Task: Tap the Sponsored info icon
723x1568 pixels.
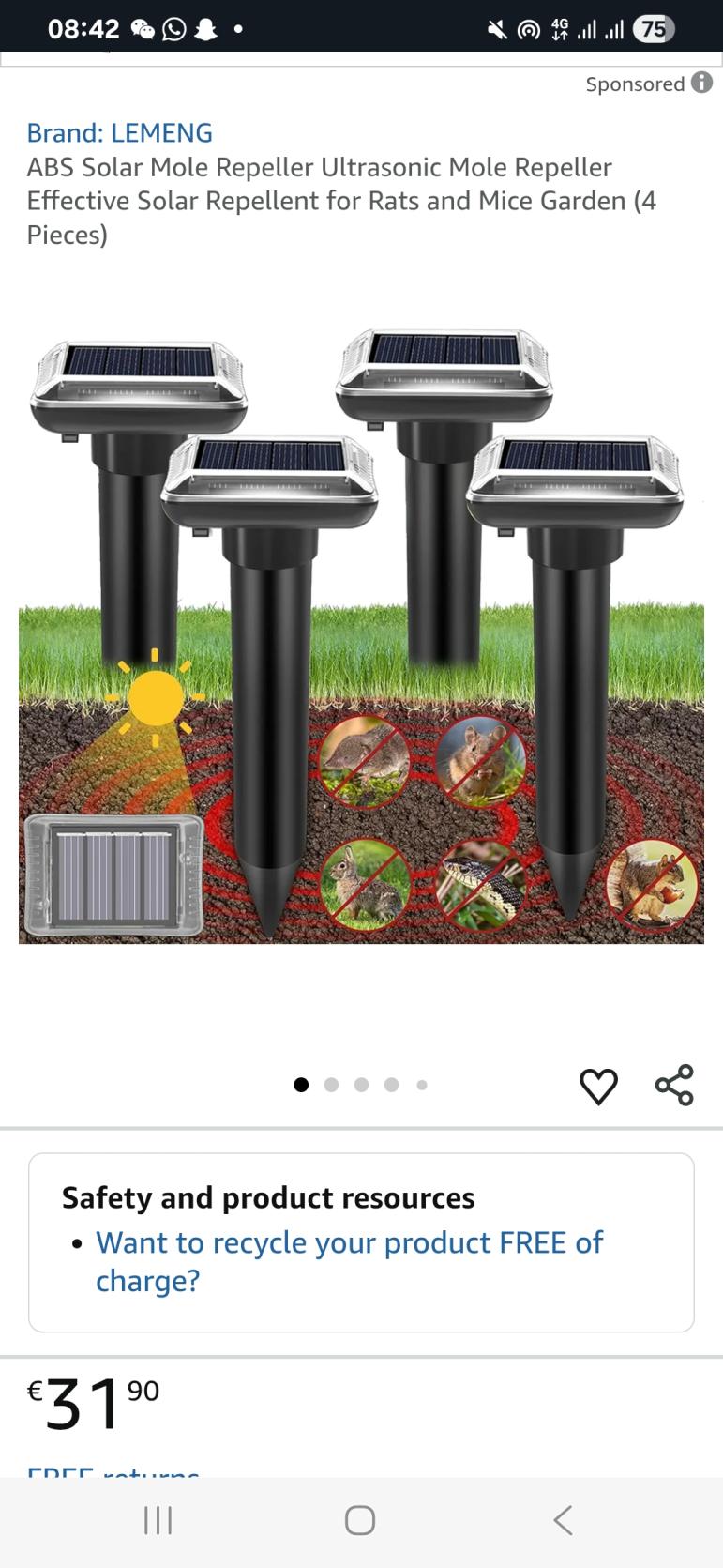Action: pos(701,84)
